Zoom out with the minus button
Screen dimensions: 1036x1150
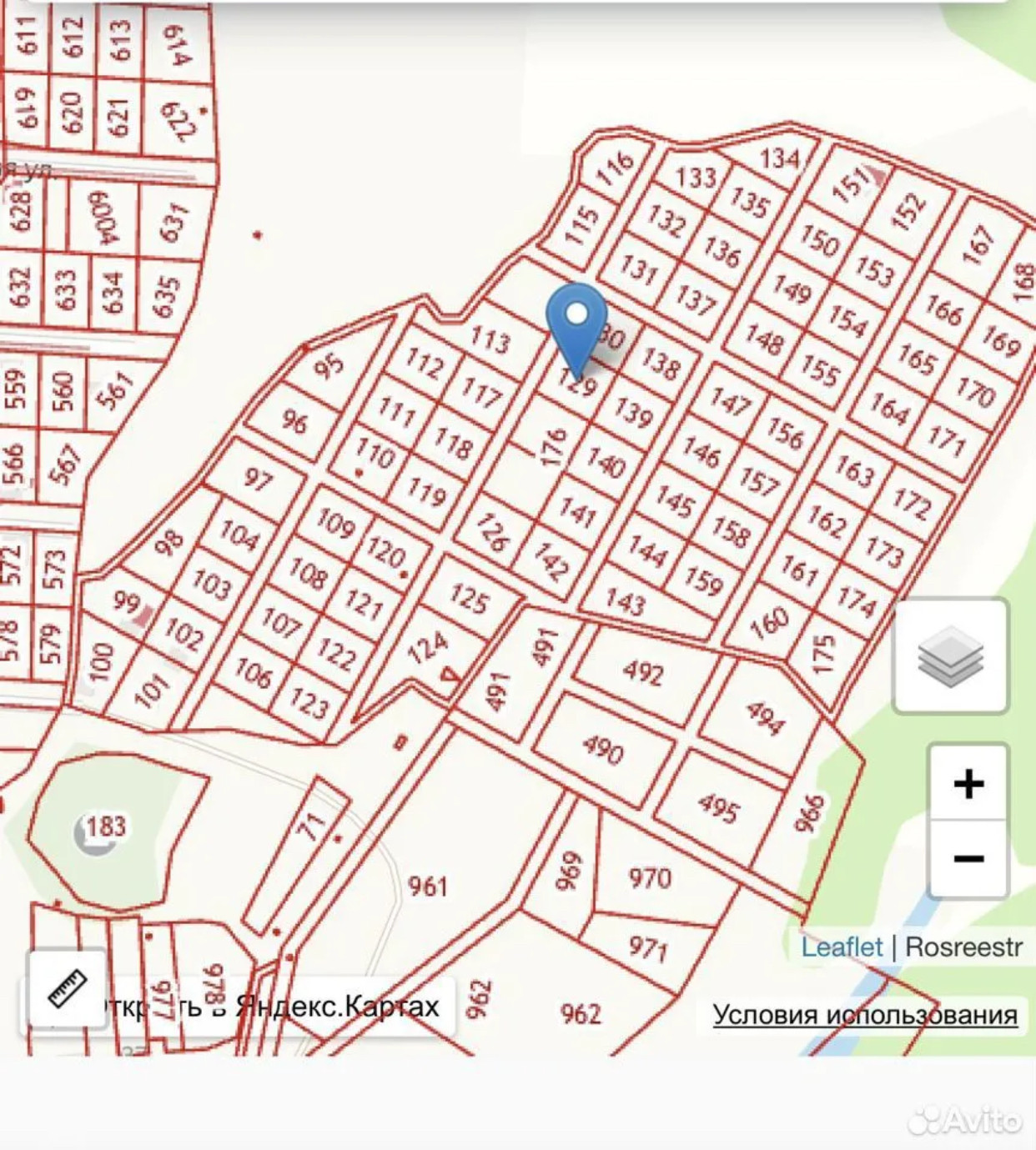(968, 858)
